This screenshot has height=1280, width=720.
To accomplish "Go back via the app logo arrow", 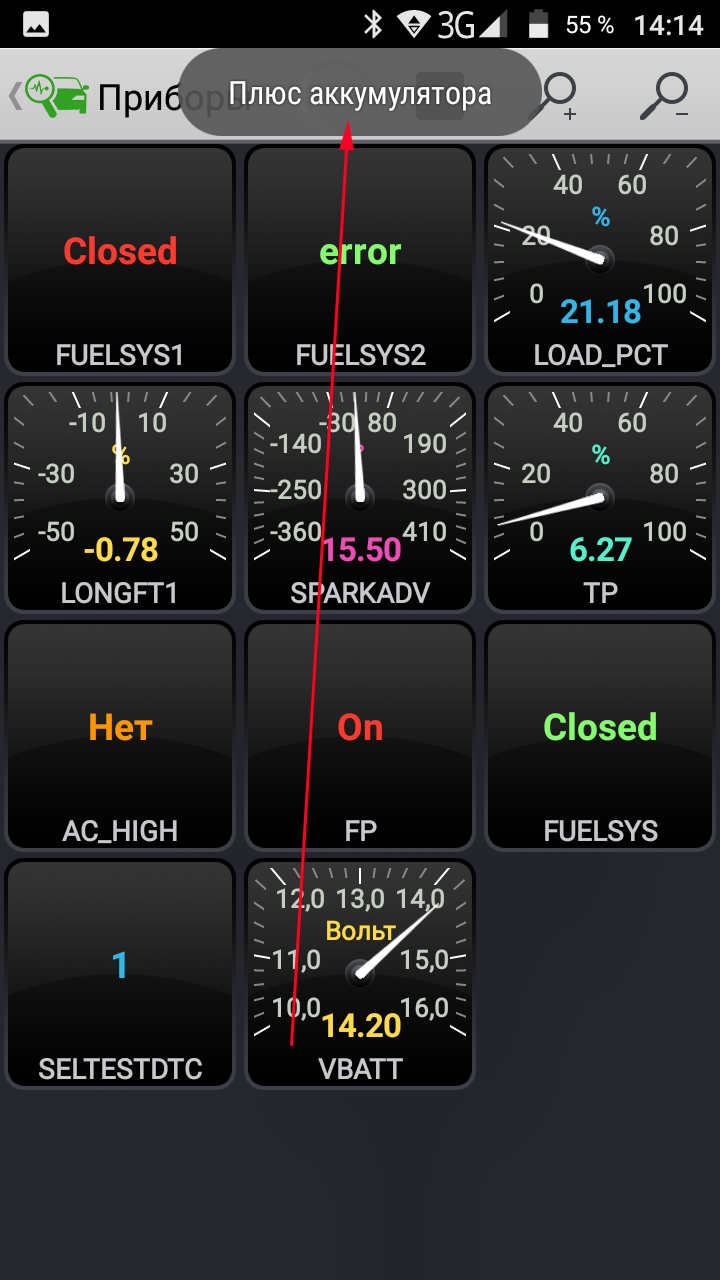I will tap(48, 95).
